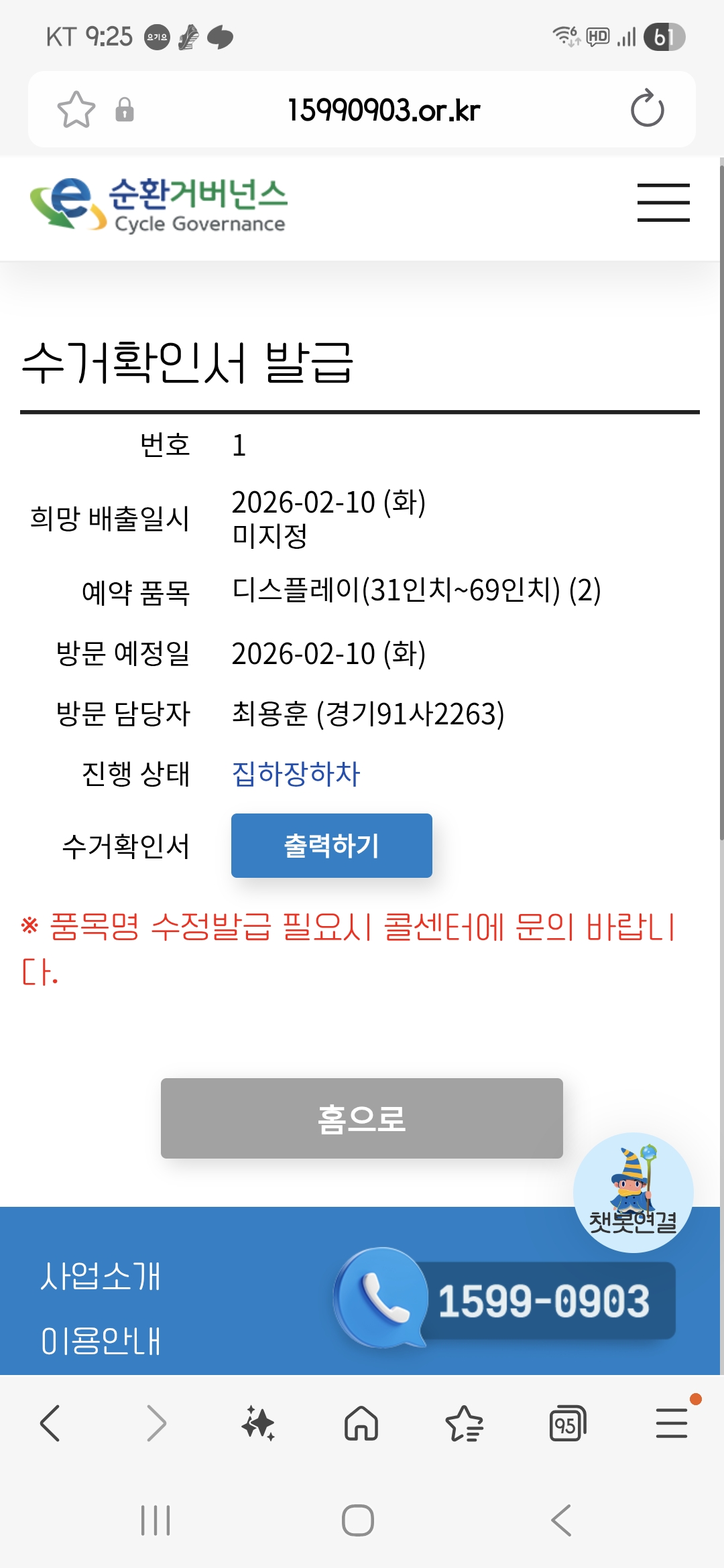The image size is (724, 1568).
Task: Go forward in the browser
Action: pos(156,1423)
